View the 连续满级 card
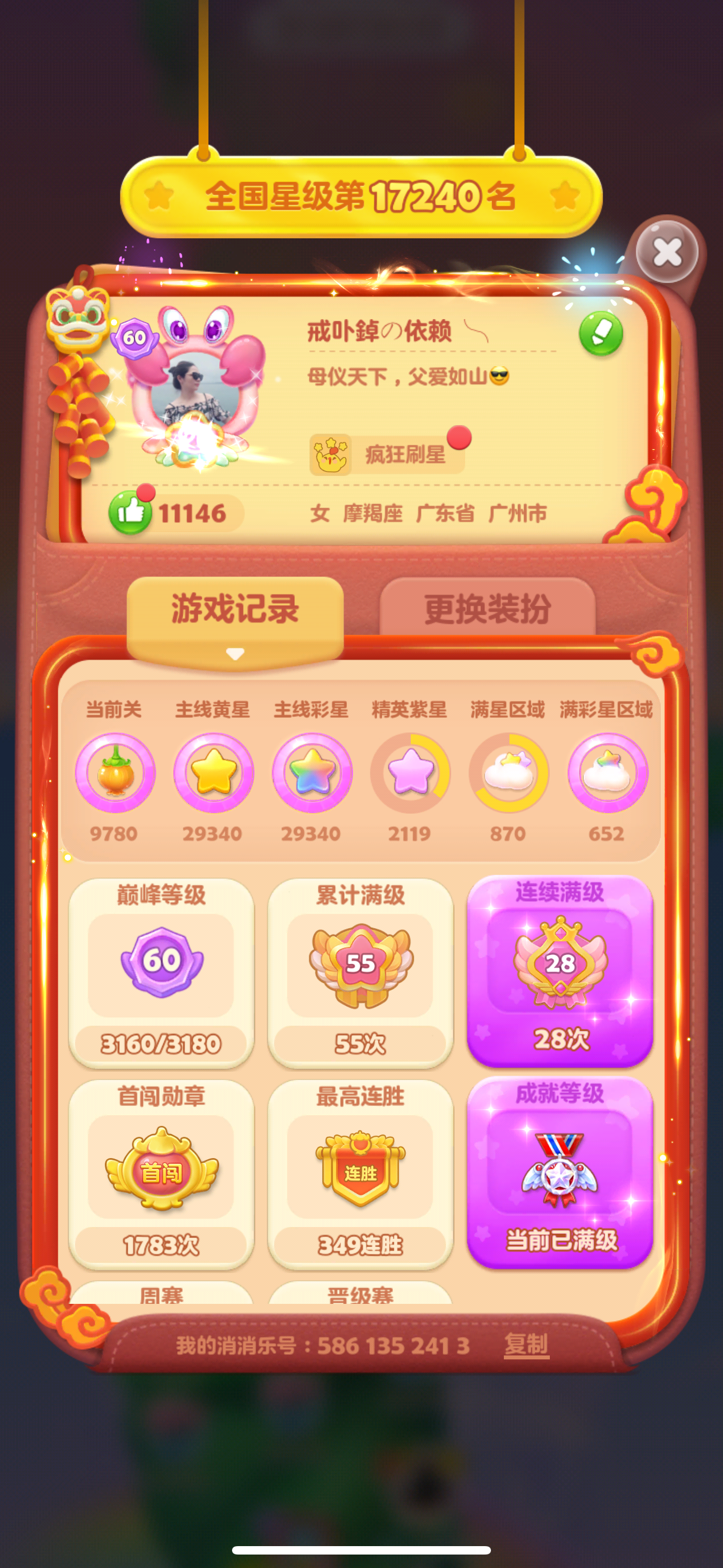 tap(560, 971)
